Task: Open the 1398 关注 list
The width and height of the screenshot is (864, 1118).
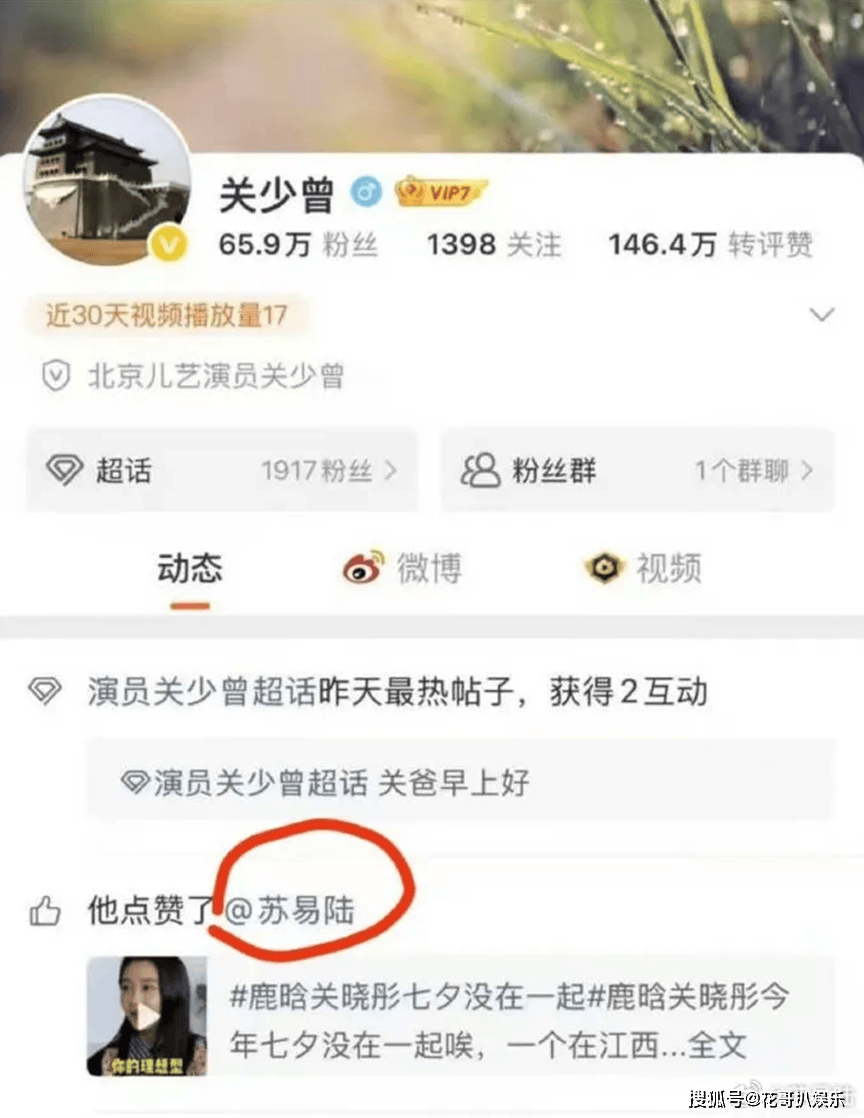Action: click(x=494, y=245)
